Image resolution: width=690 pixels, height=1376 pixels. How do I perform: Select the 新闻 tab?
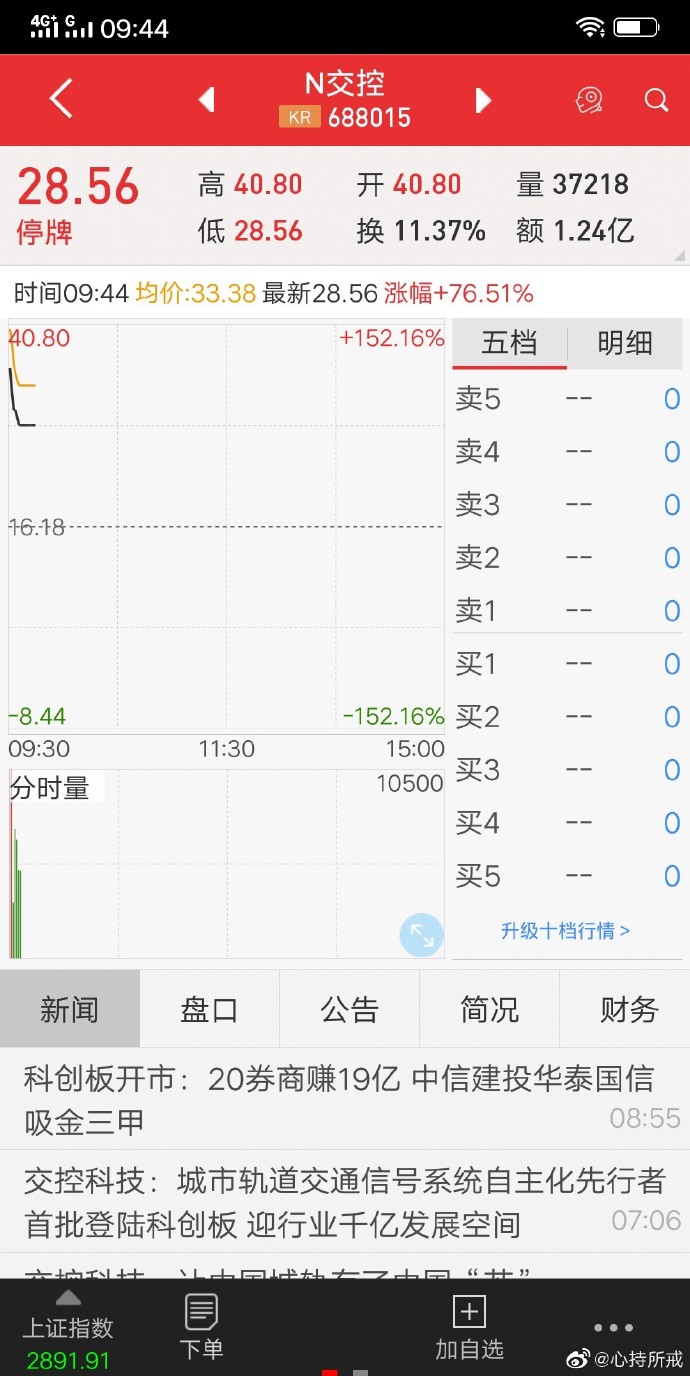click(70, 1009)
